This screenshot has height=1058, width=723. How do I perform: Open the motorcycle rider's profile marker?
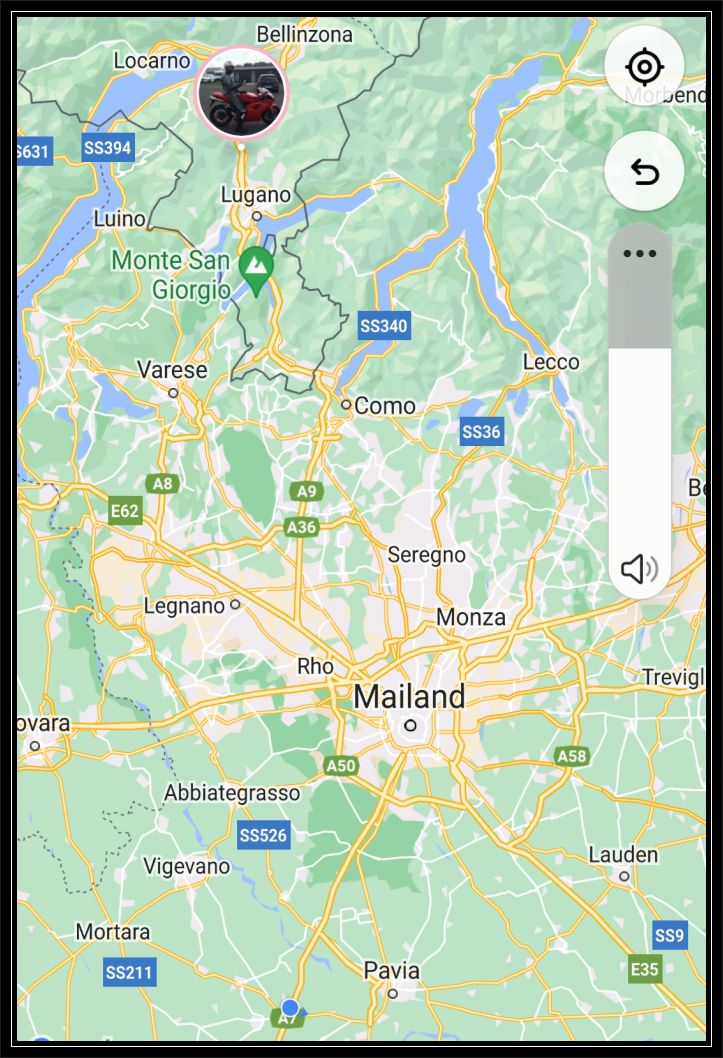tap(241, 93)
